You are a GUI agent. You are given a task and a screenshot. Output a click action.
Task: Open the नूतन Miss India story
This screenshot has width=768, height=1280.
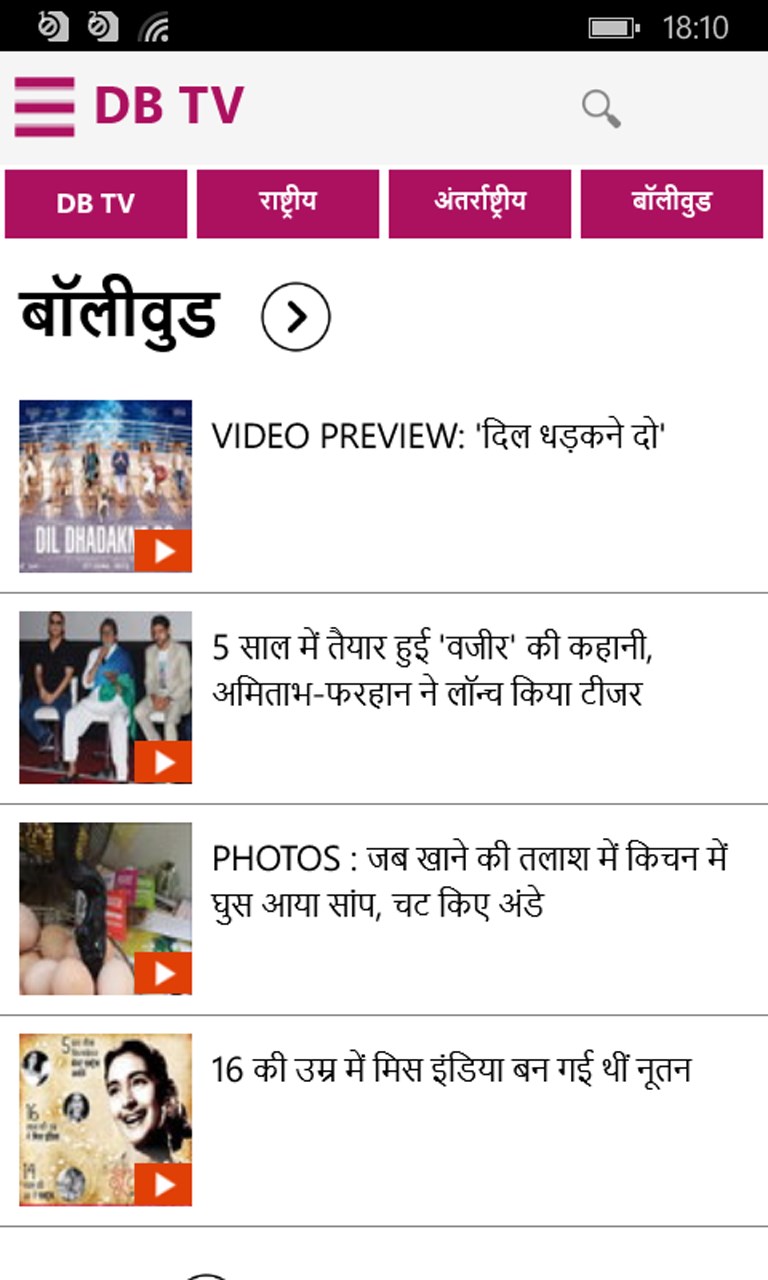450,1070
